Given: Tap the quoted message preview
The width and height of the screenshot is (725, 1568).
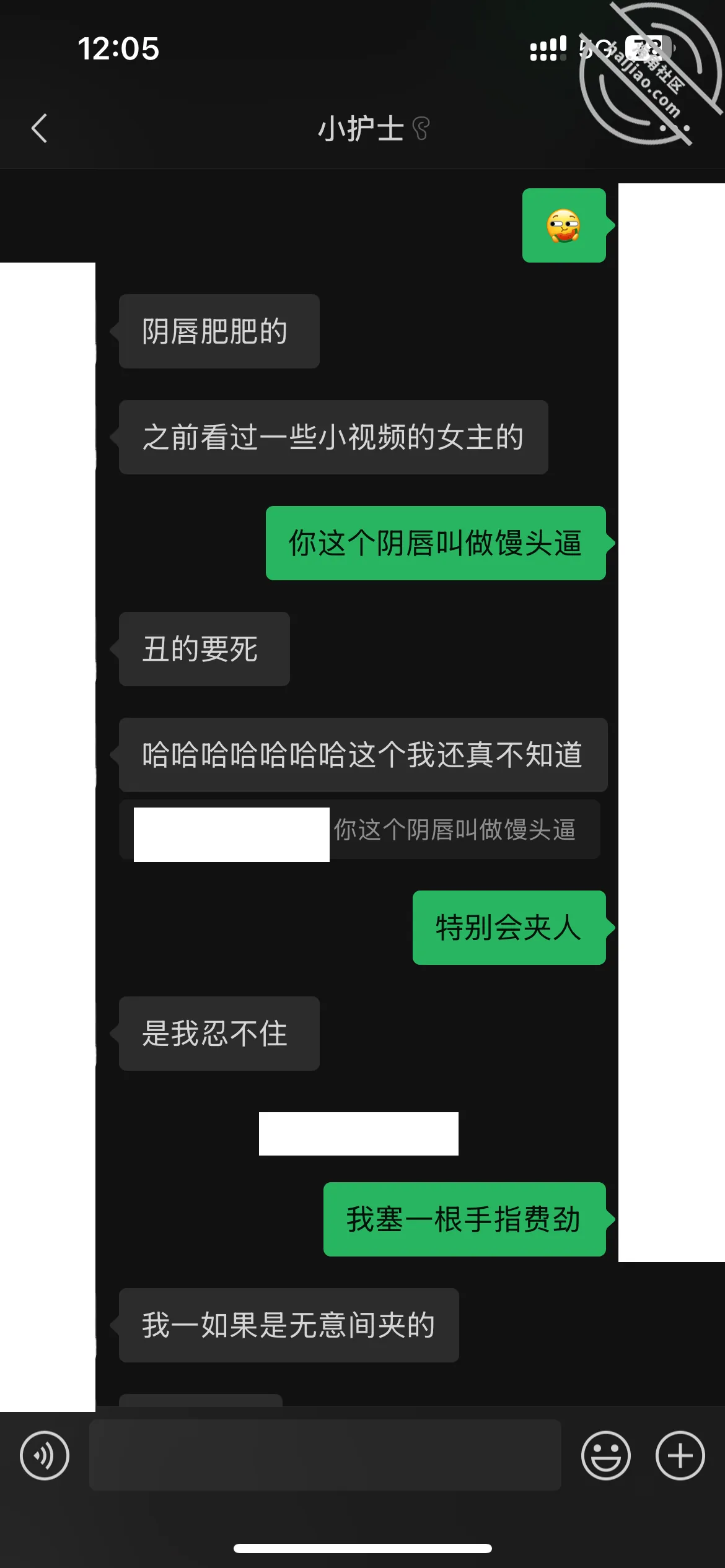Looking at the screenshot, I should point(359,829).
